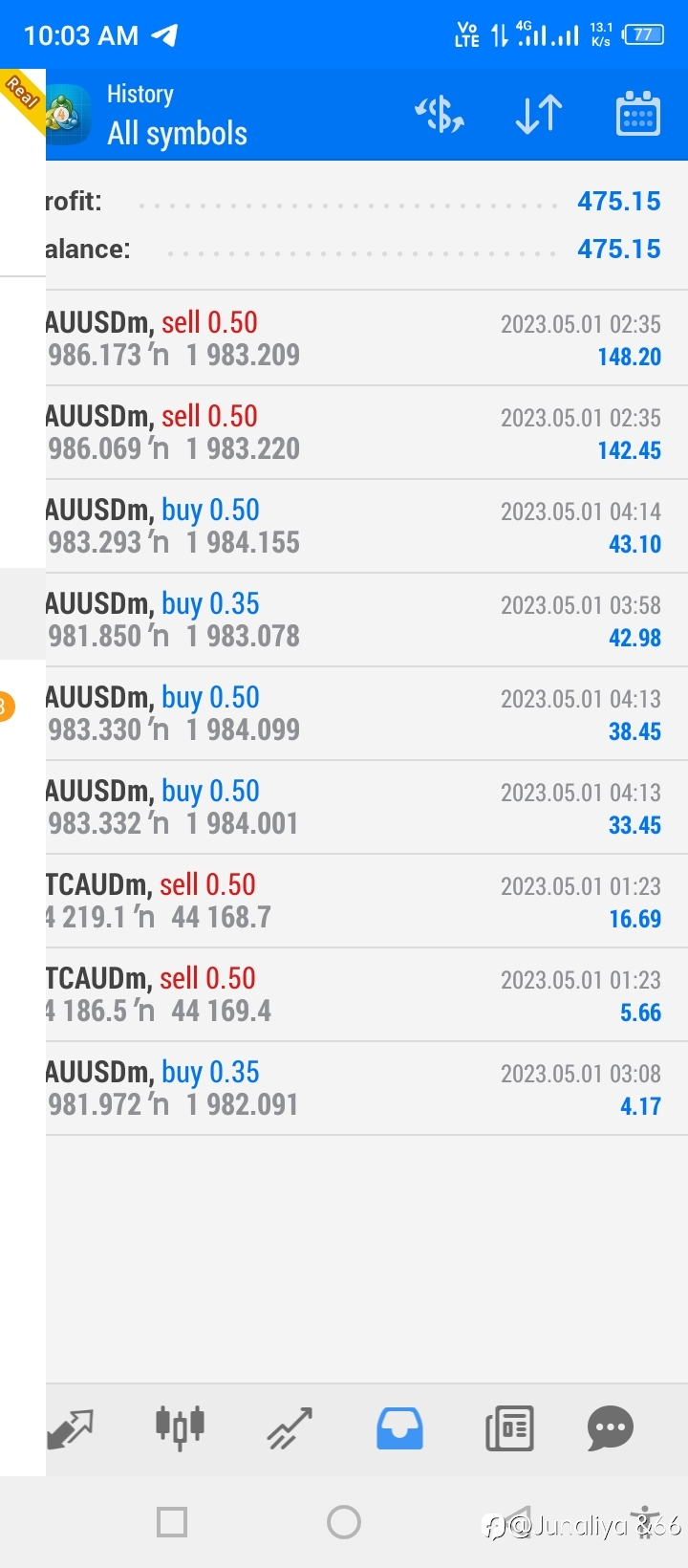688x1568 pixels.
Task: Switch to the Trade trend-line tab
Action: click(x=290, y=1428)
